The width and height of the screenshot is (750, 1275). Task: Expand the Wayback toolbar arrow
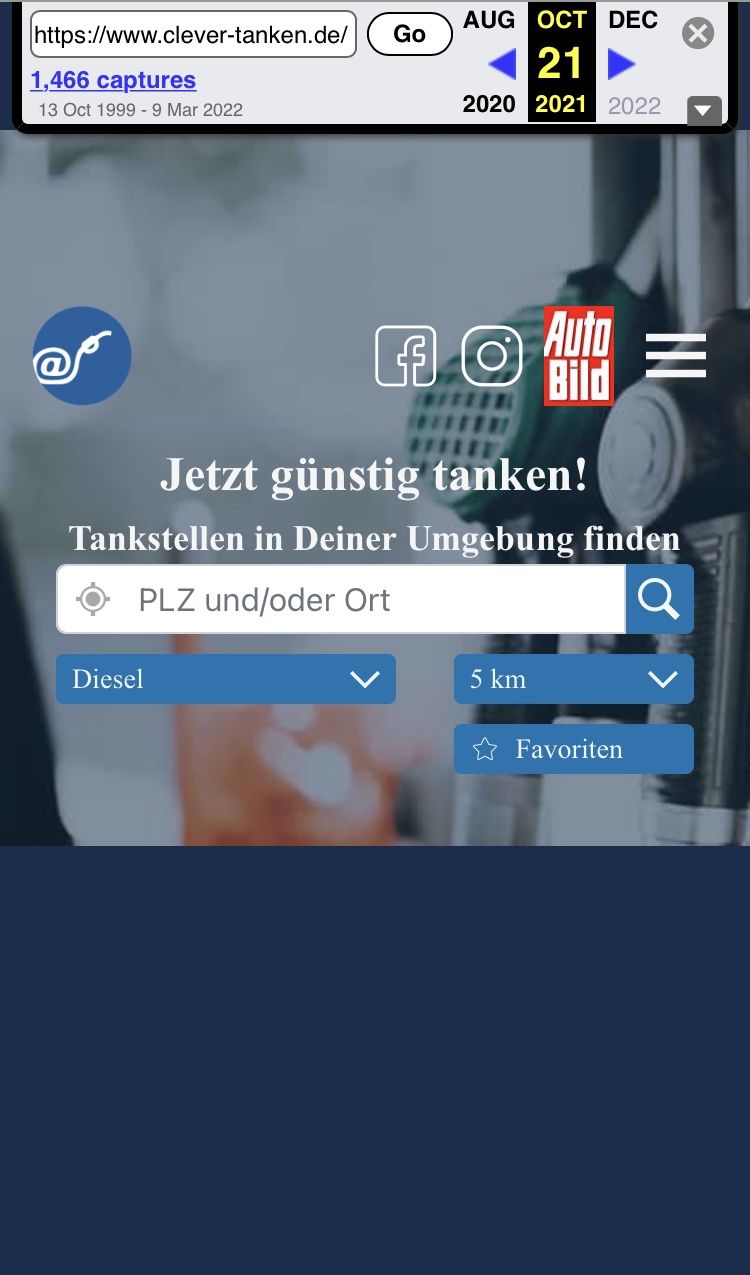click(x=704, y=110)
